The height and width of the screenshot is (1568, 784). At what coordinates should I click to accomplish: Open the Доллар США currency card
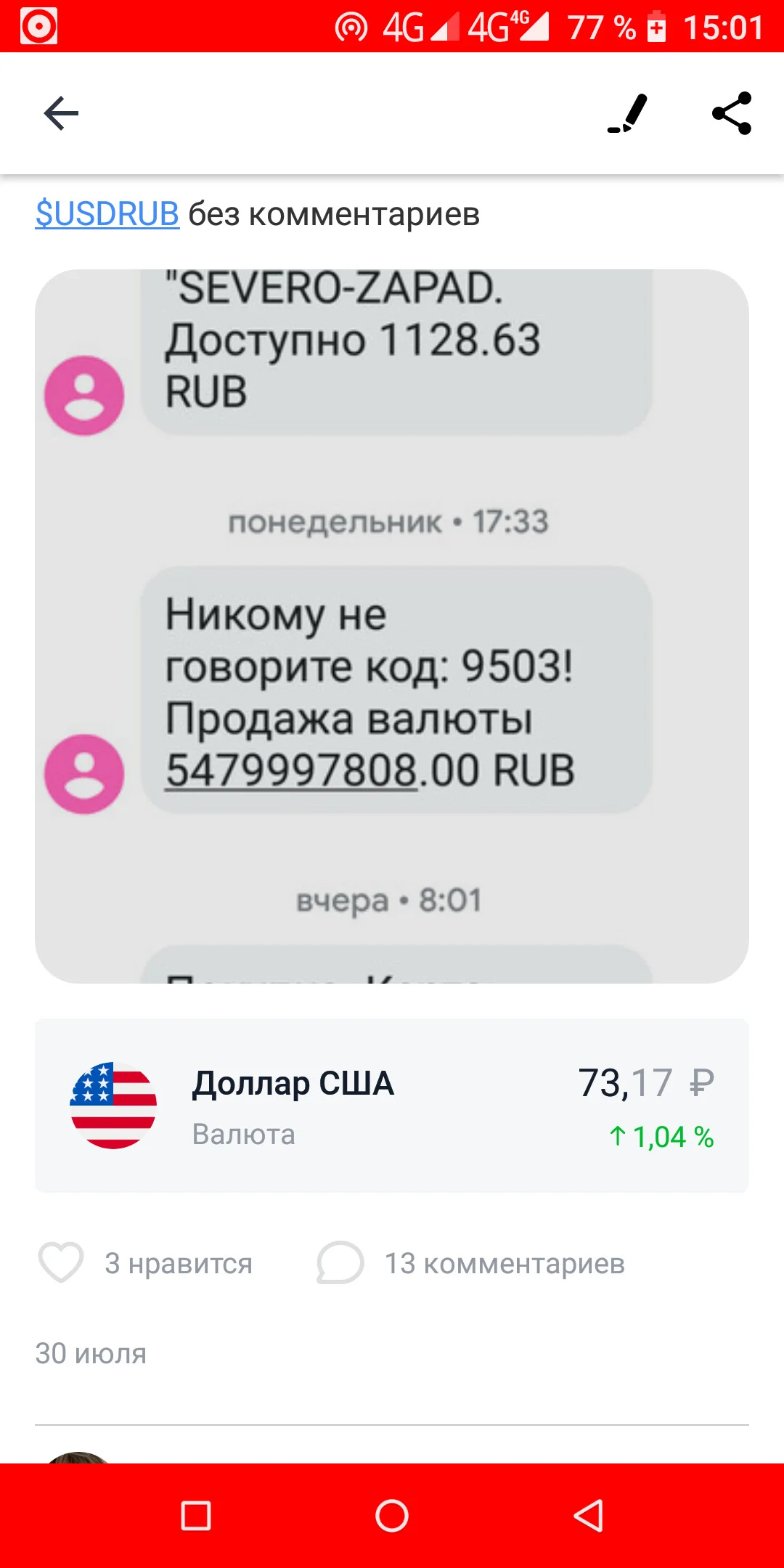[392, 1106]
